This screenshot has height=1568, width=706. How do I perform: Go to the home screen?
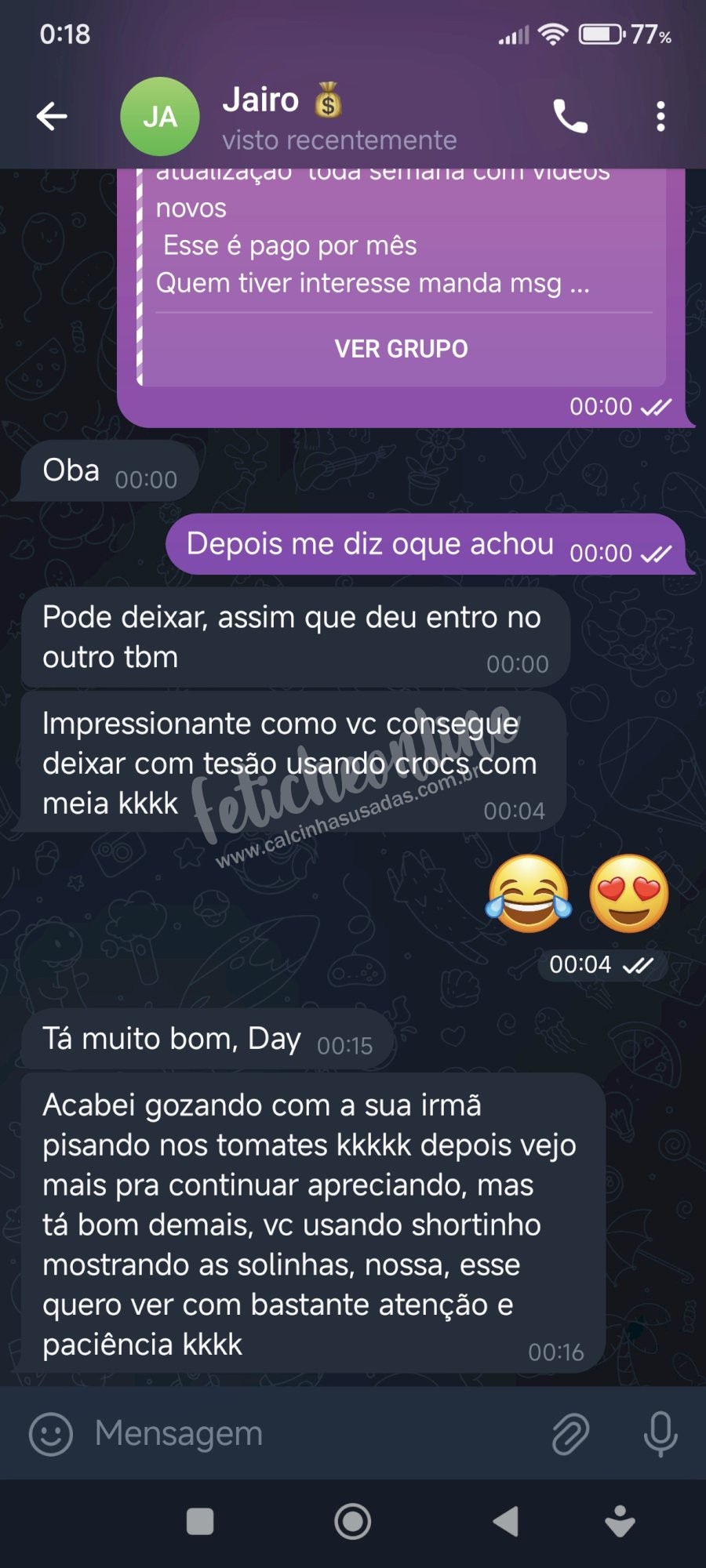[x=353, y=1522]
